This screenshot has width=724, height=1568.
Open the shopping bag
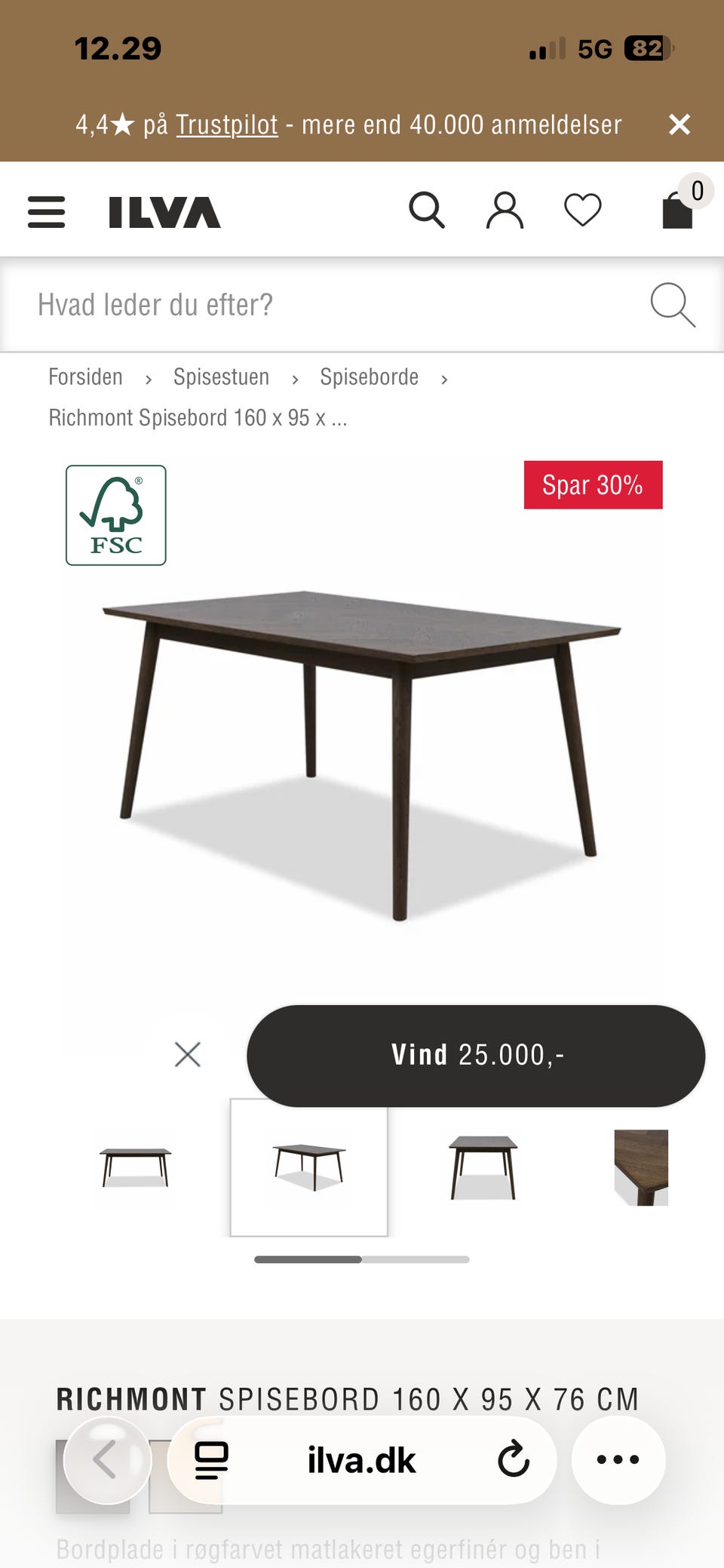coord(678,209)
